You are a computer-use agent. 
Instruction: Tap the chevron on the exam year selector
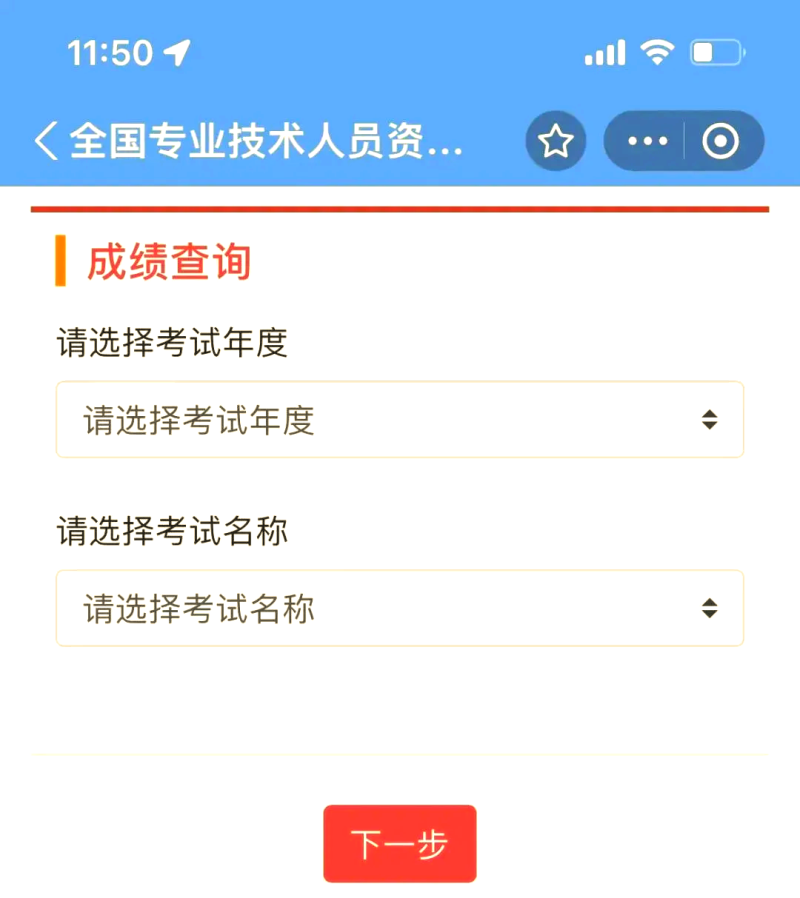pos(709,420)
